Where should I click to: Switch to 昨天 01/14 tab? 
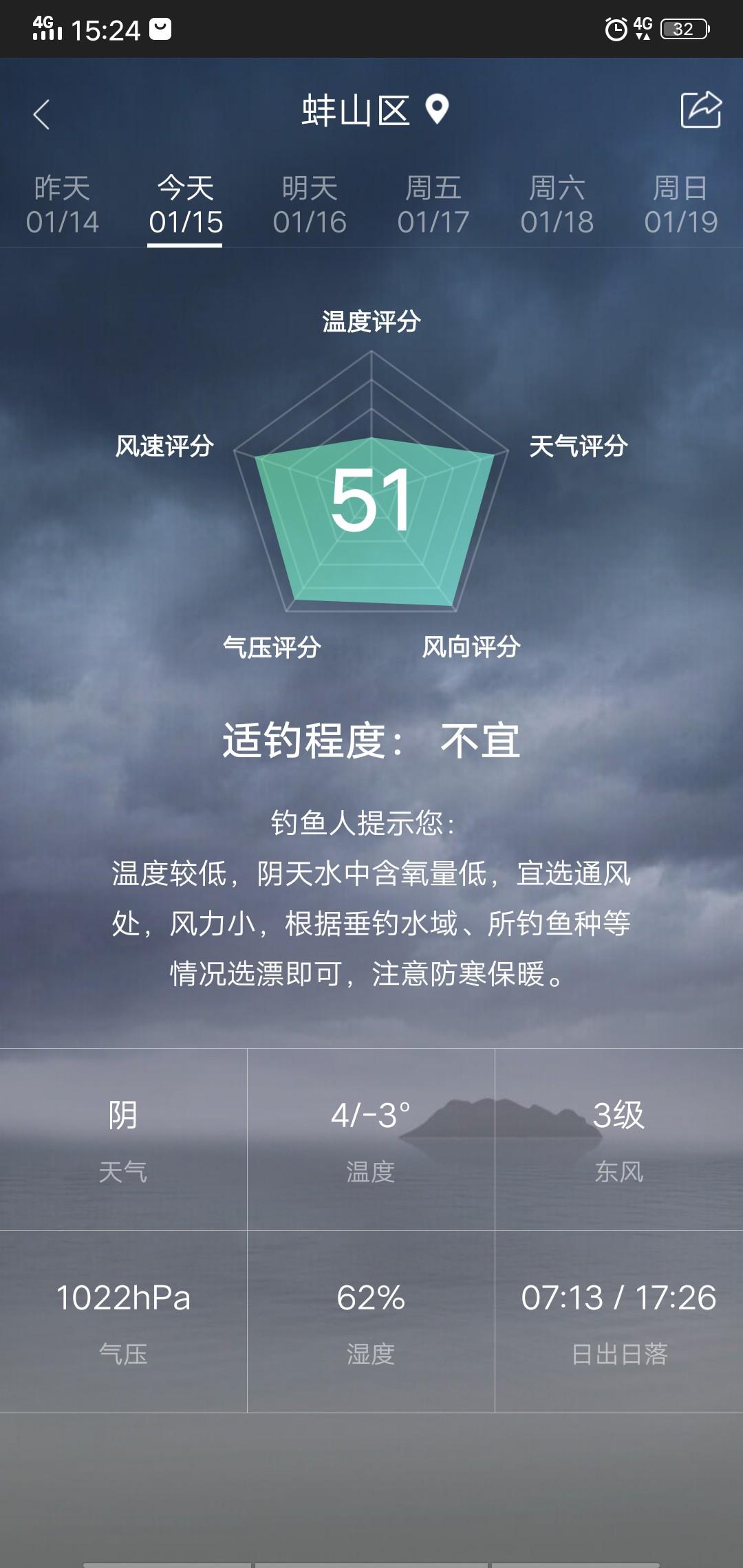coord(62,205)
